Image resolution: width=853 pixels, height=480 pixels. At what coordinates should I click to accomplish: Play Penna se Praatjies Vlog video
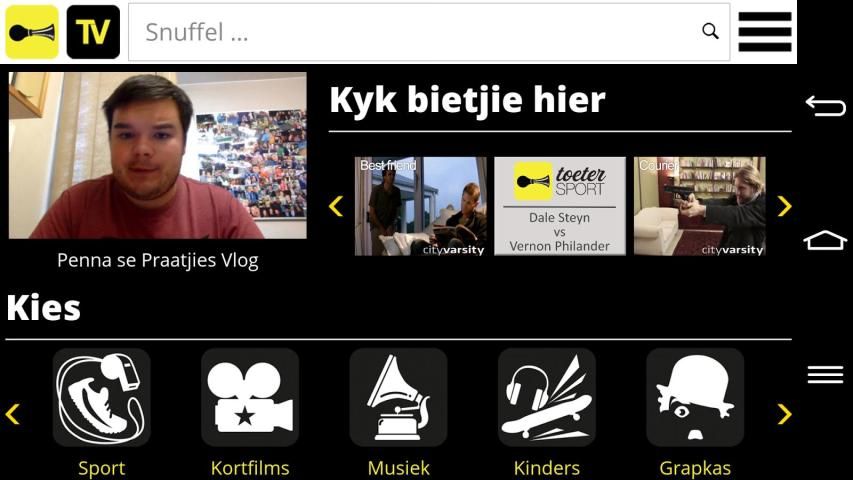(158, 155)
